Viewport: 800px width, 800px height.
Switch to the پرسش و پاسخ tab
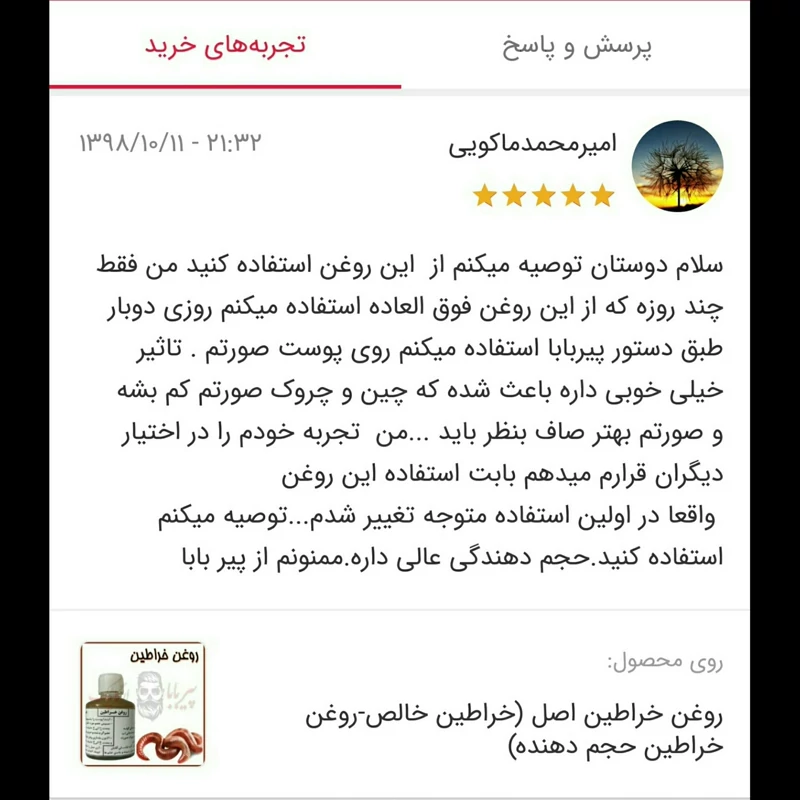577,47
